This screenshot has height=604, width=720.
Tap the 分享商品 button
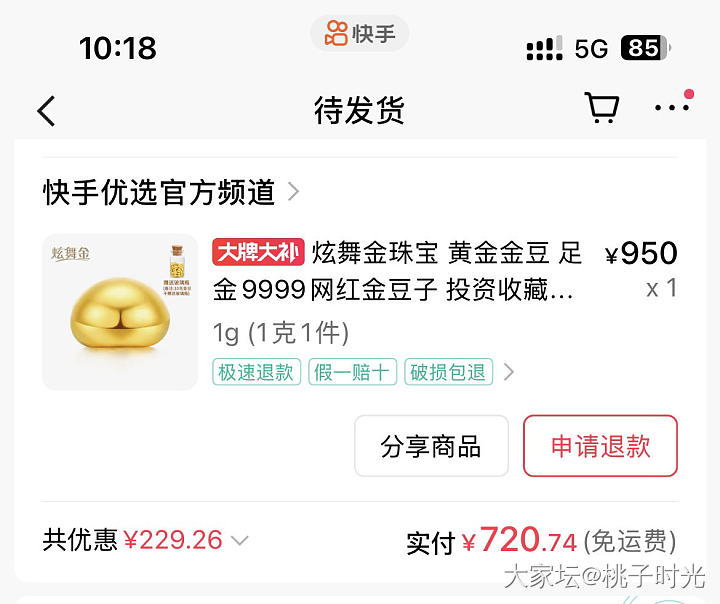click(x=431, y=446)
